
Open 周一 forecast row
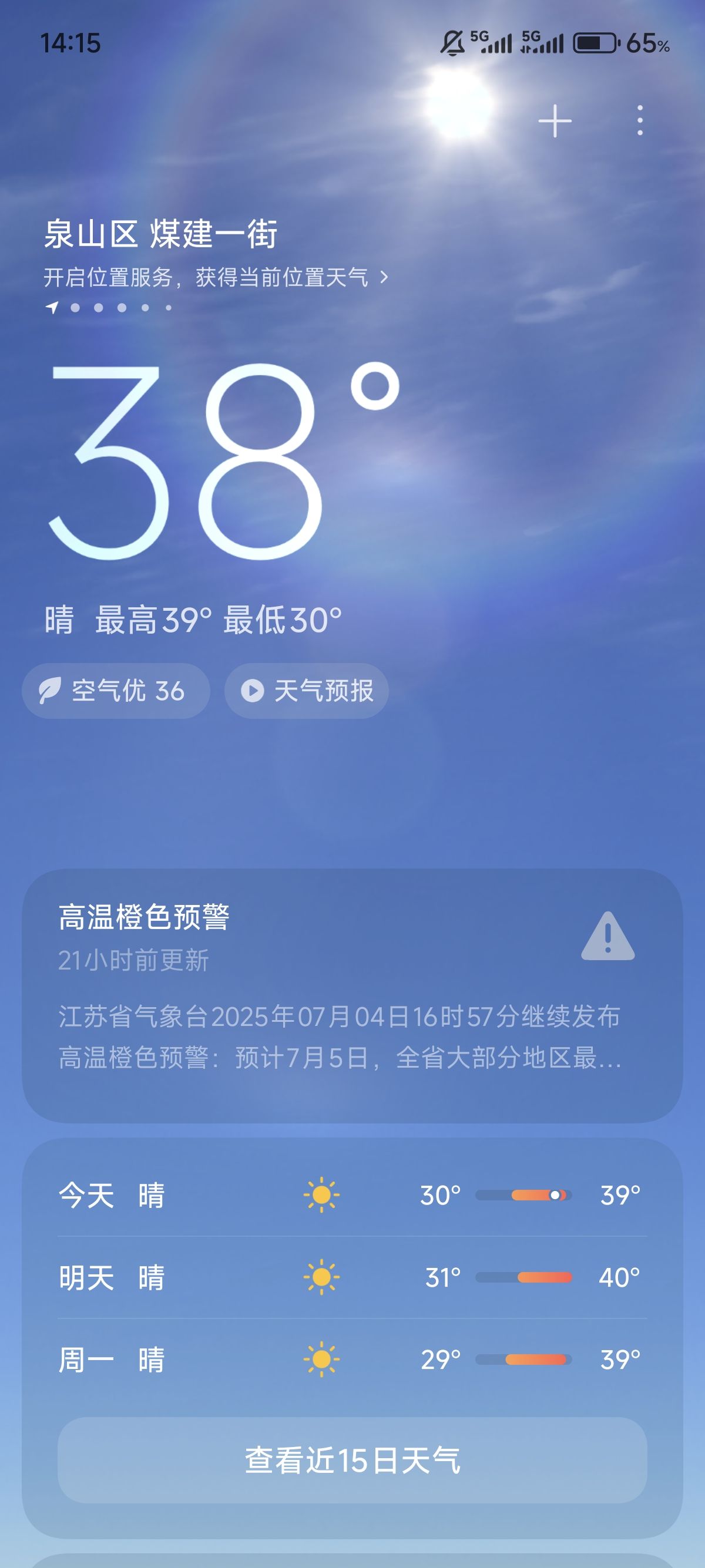click(352, 1359)
